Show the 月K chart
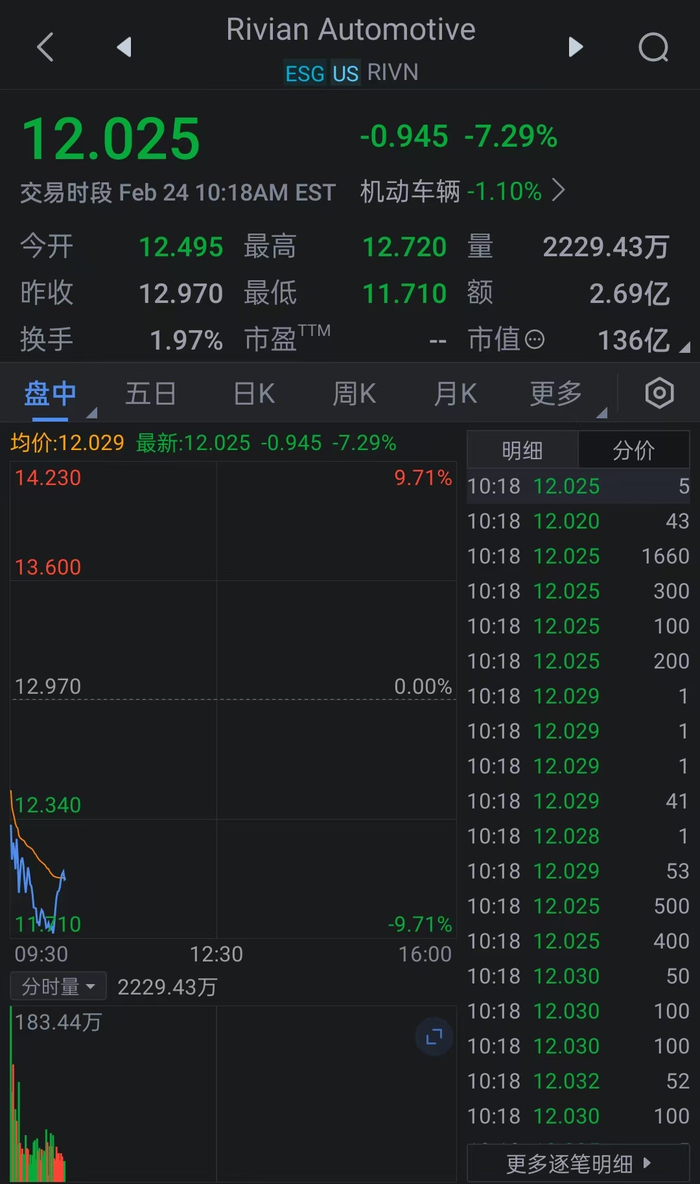700x1184 pixels. (455, 394)
